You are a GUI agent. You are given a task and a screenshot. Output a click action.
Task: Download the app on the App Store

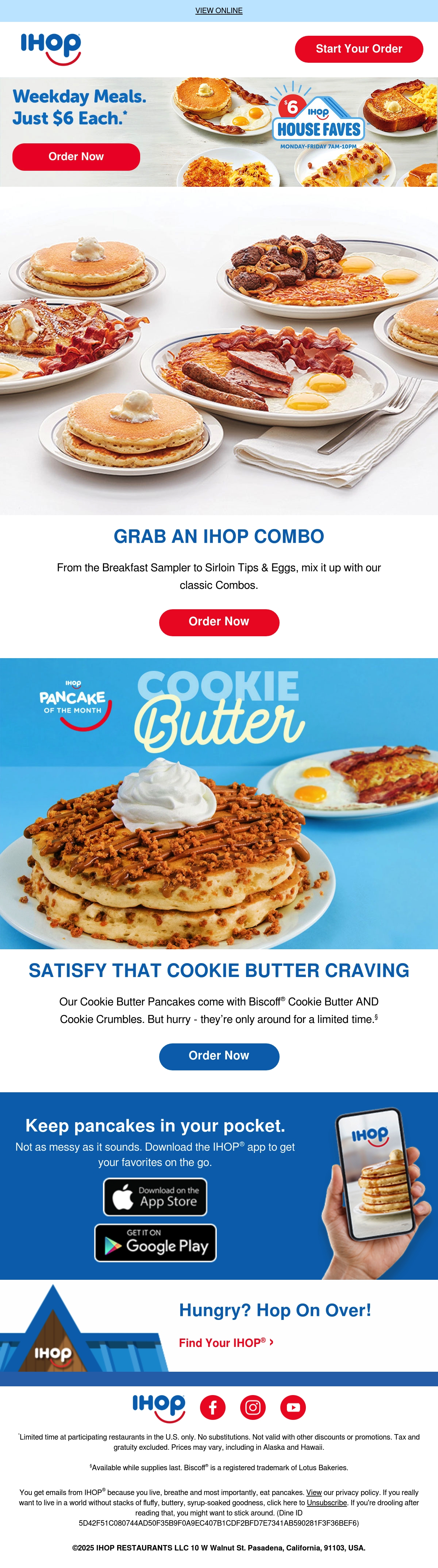tap(155, 1197)
